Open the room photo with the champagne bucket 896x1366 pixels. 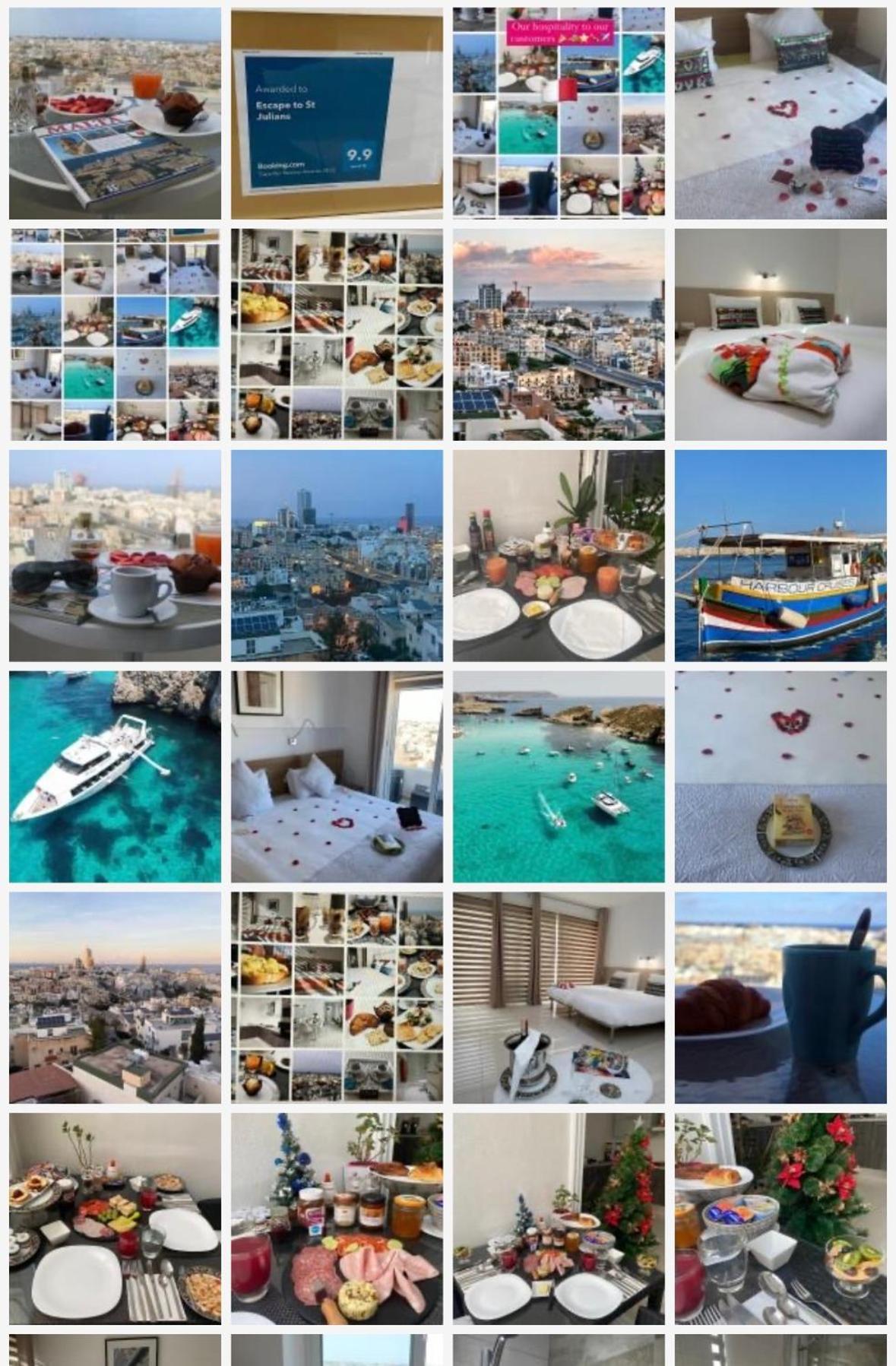coord(559,997)
